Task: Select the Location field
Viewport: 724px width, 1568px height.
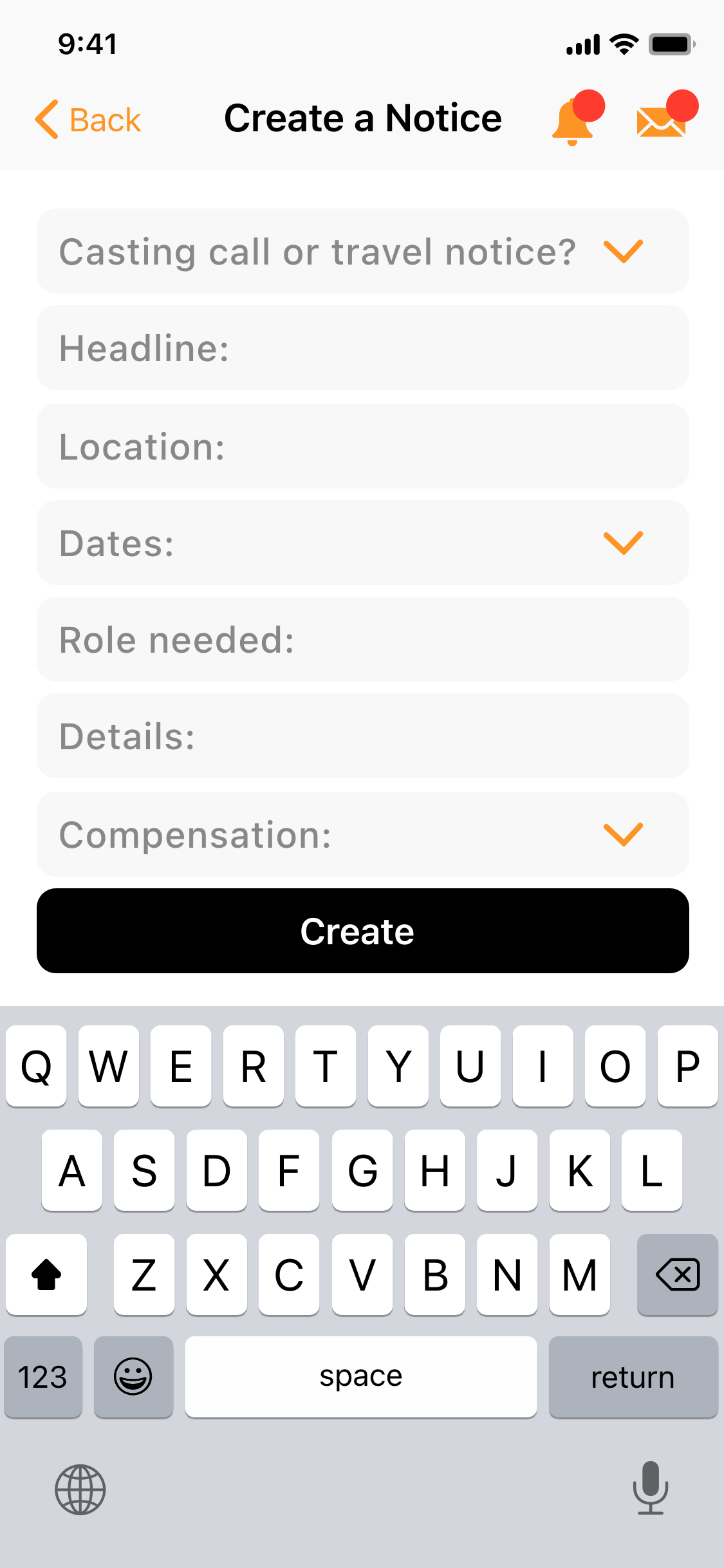Action: [363, 446]
